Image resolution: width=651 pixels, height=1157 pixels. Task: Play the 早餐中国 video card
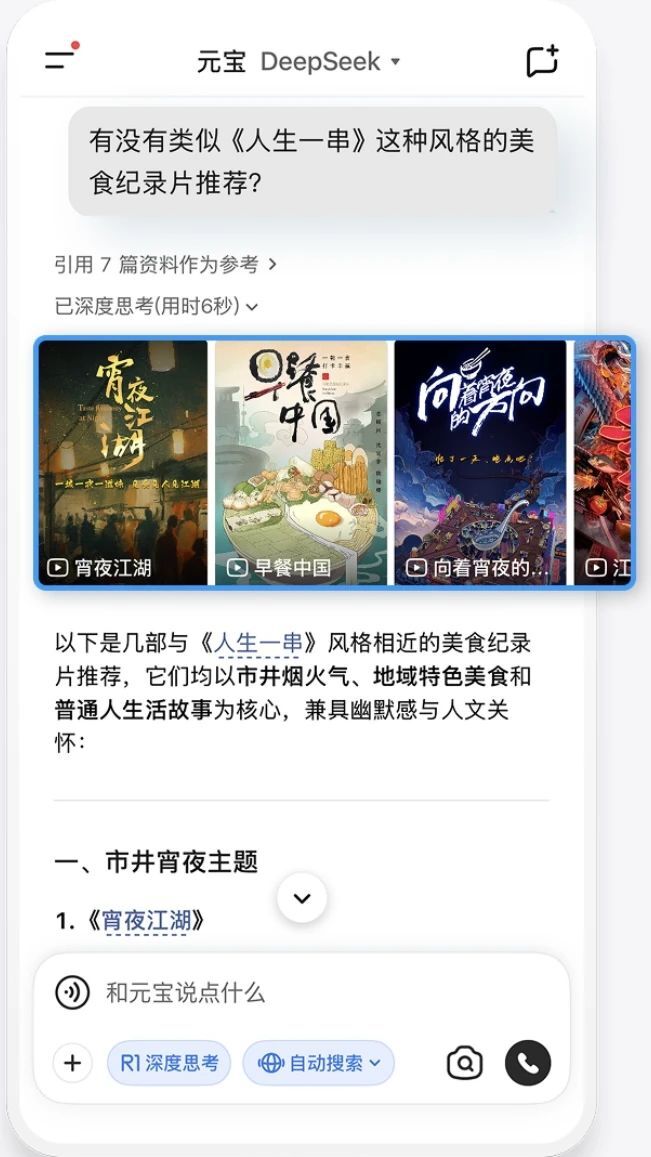(301, 462)
